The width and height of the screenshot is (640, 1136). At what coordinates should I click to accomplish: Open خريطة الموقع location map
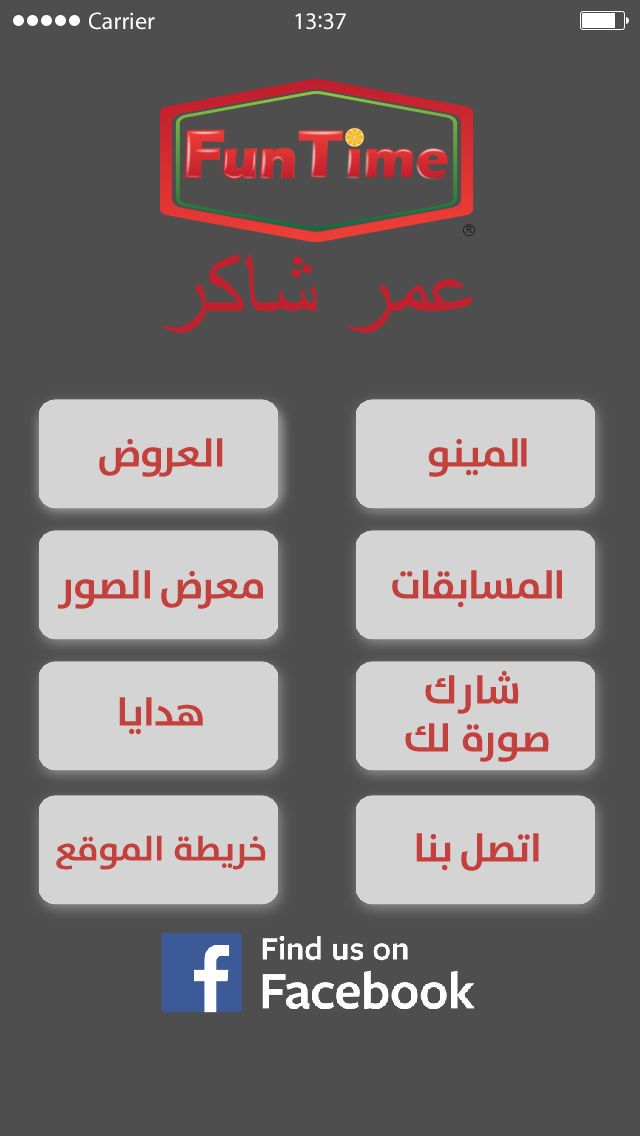(x=158, y=849)
